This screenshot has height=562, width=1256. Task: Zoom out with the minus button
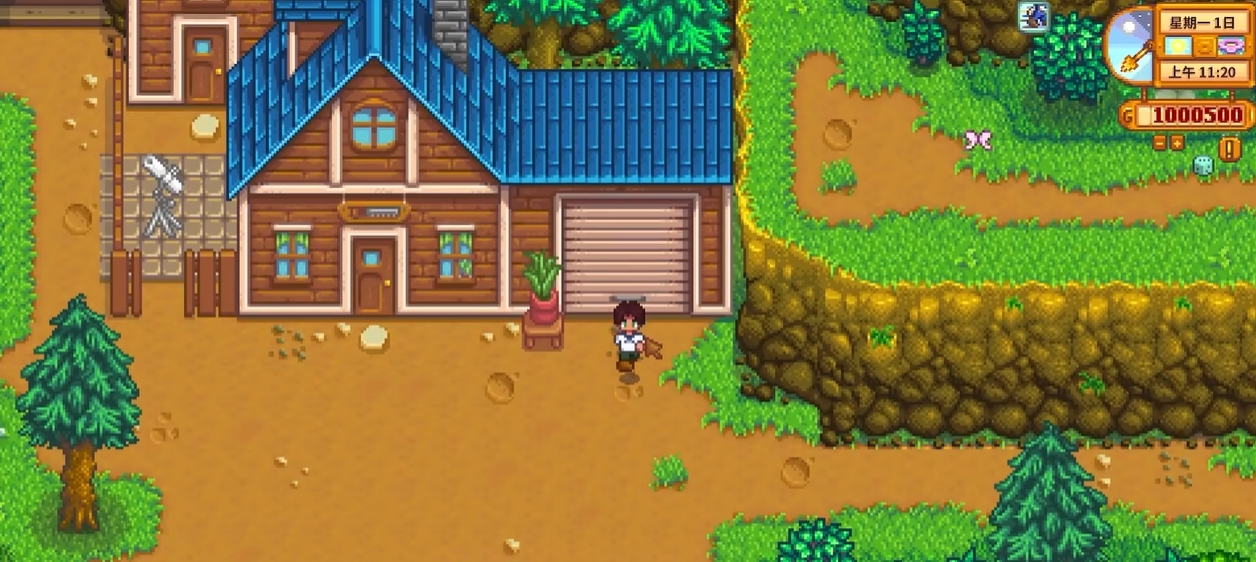1160,143
